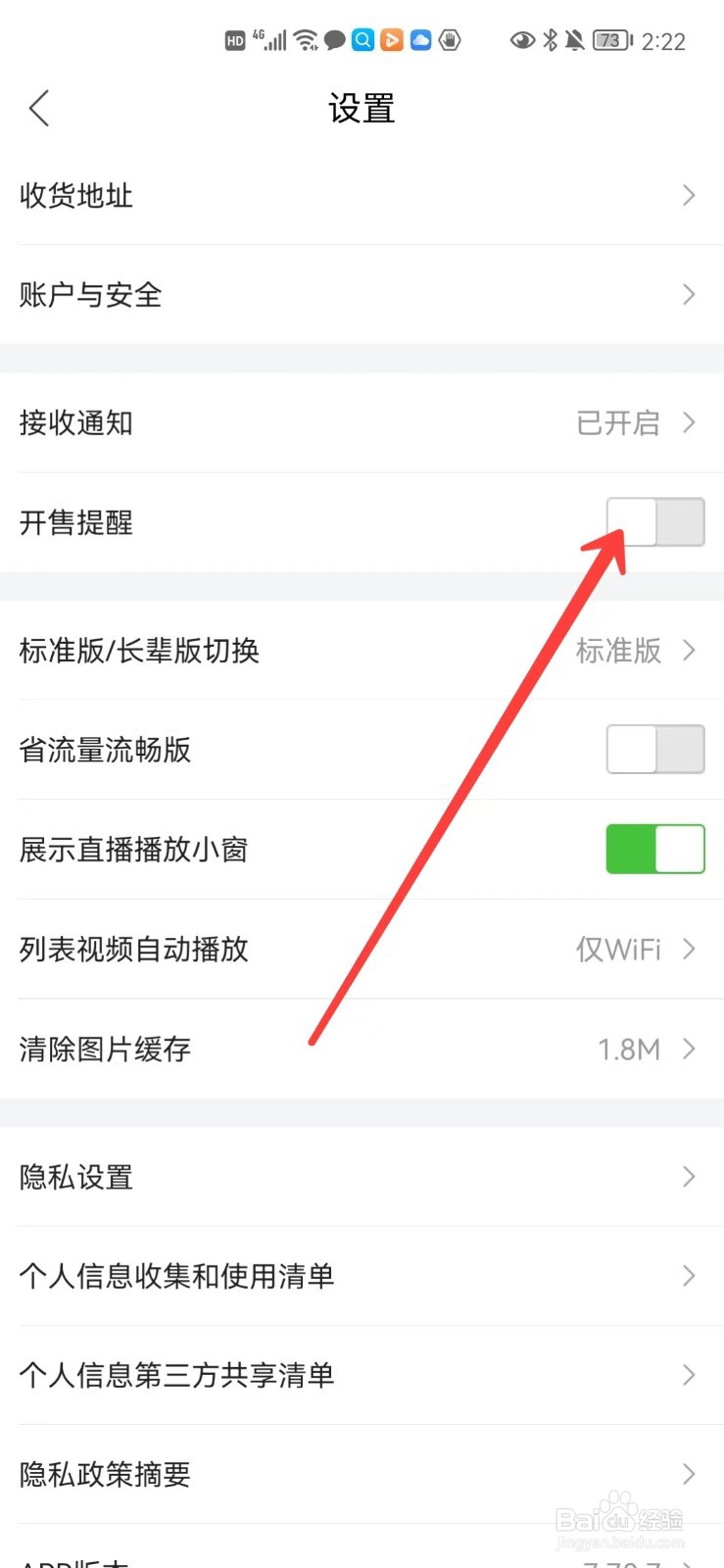
Task: Open the 账户与安全 menu item
Action: point(362,294)
